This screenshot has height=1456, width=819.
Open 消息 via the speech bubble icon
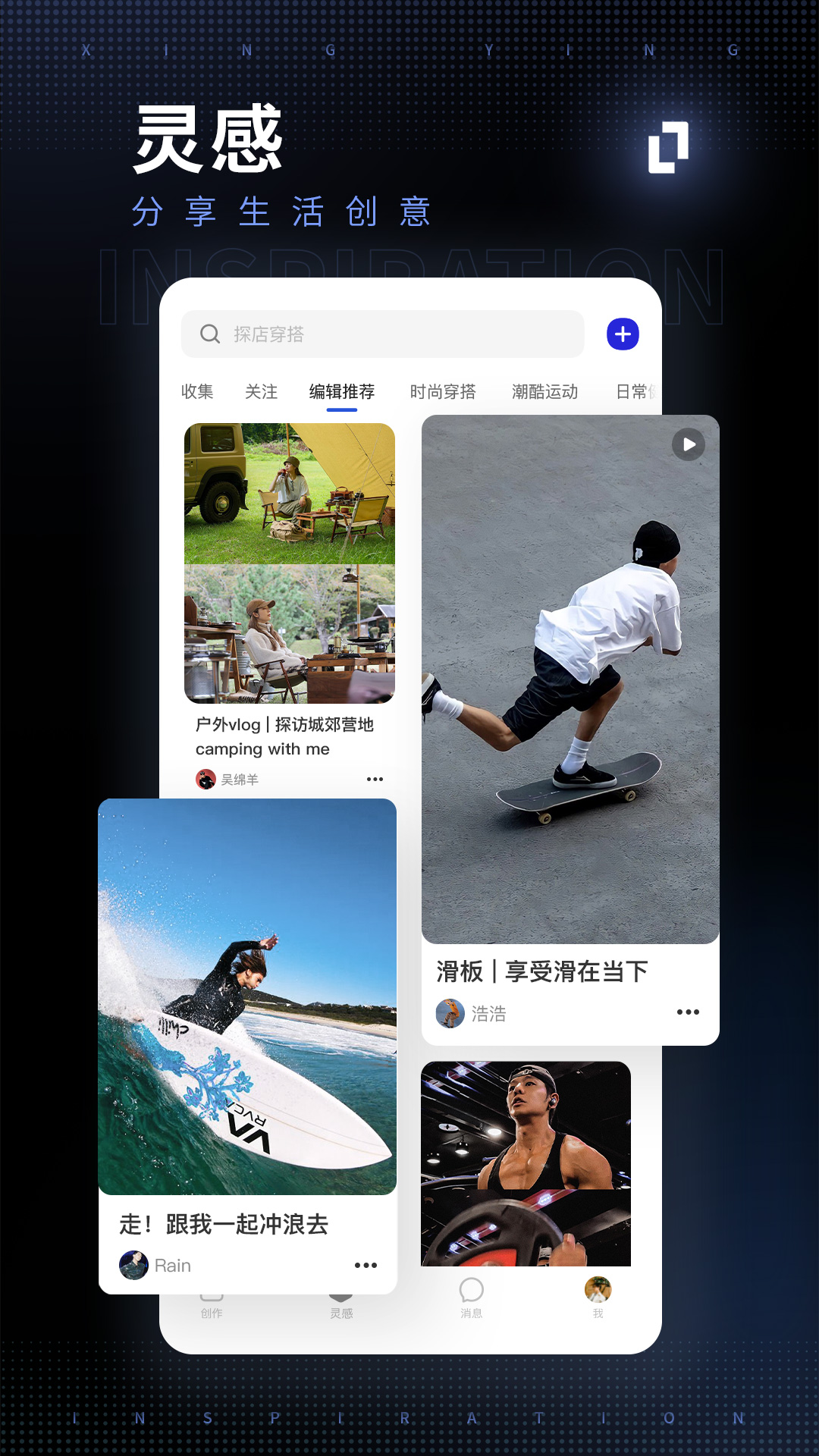(471, 1290)
